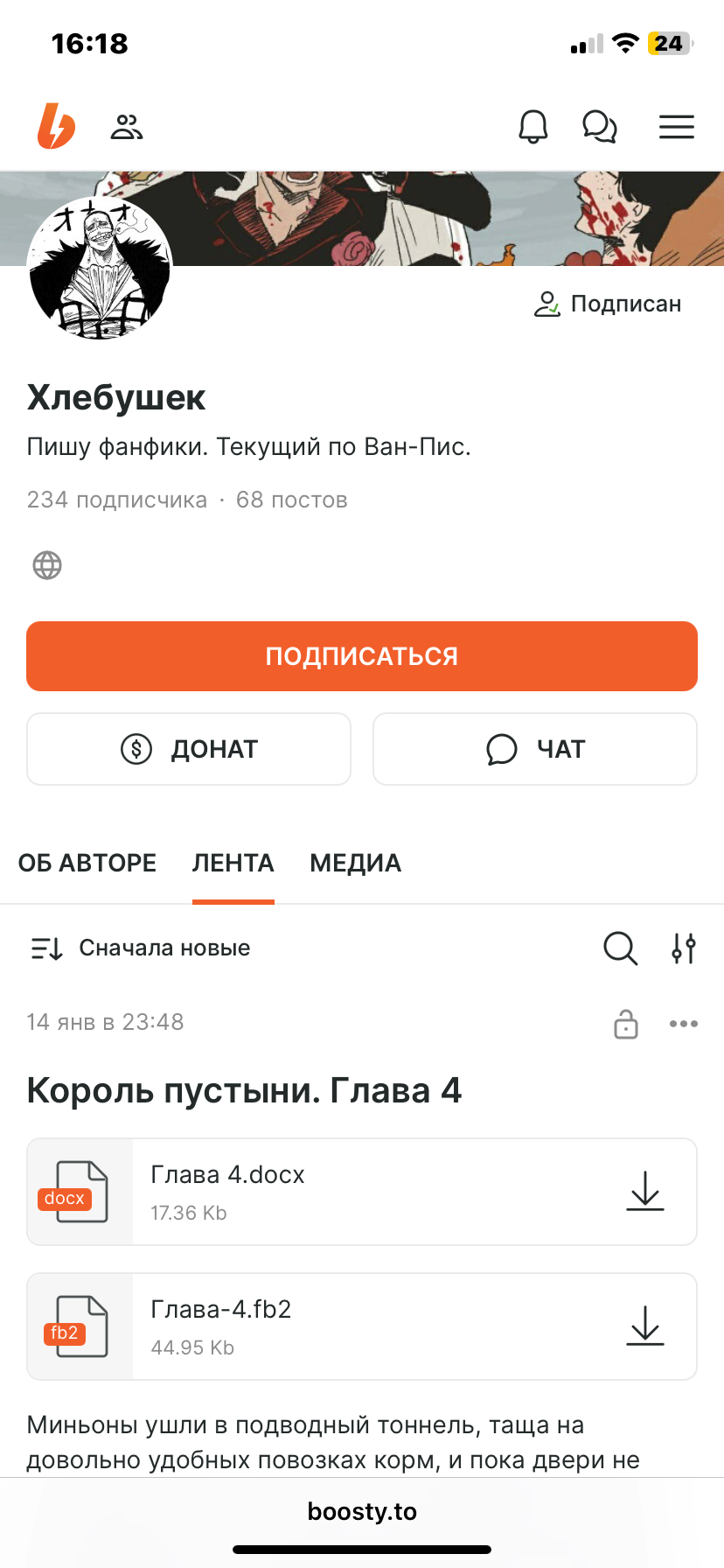Tap the Подписан follow status button
The image size is (724, 1568).
[x=608, y=304]
